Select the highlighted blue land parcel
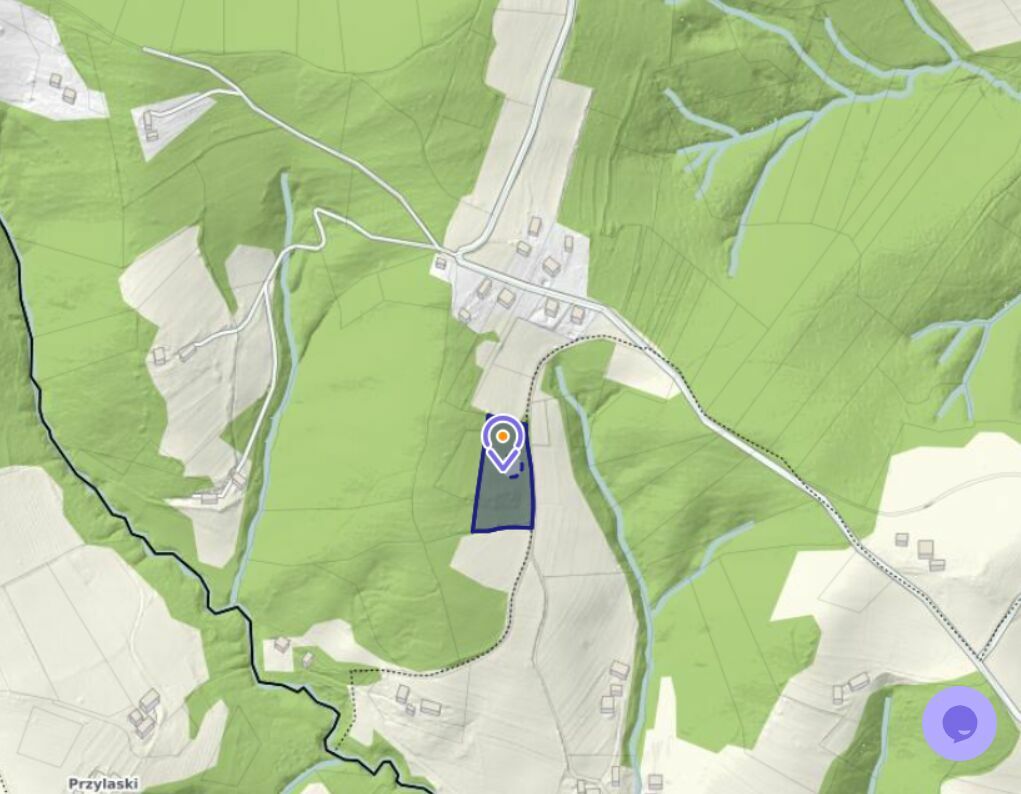The width and height of the screenshot is (1021, 794). click(x=503, y=502)
